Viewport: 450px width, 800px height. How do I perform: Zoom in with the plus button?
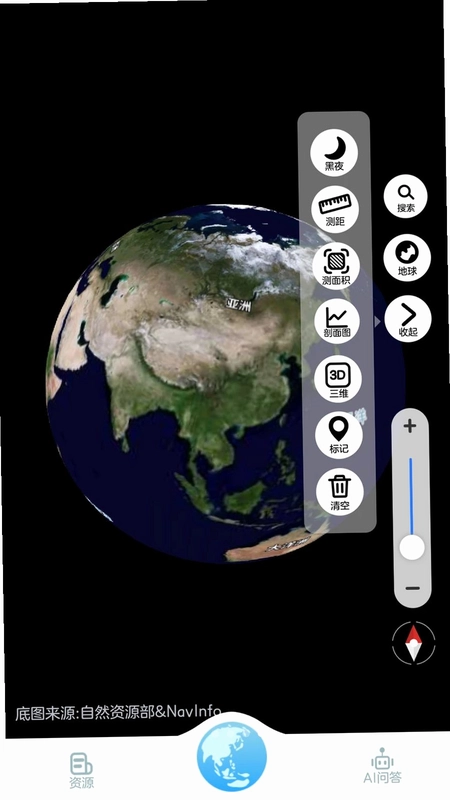click(x=410, y=426)
